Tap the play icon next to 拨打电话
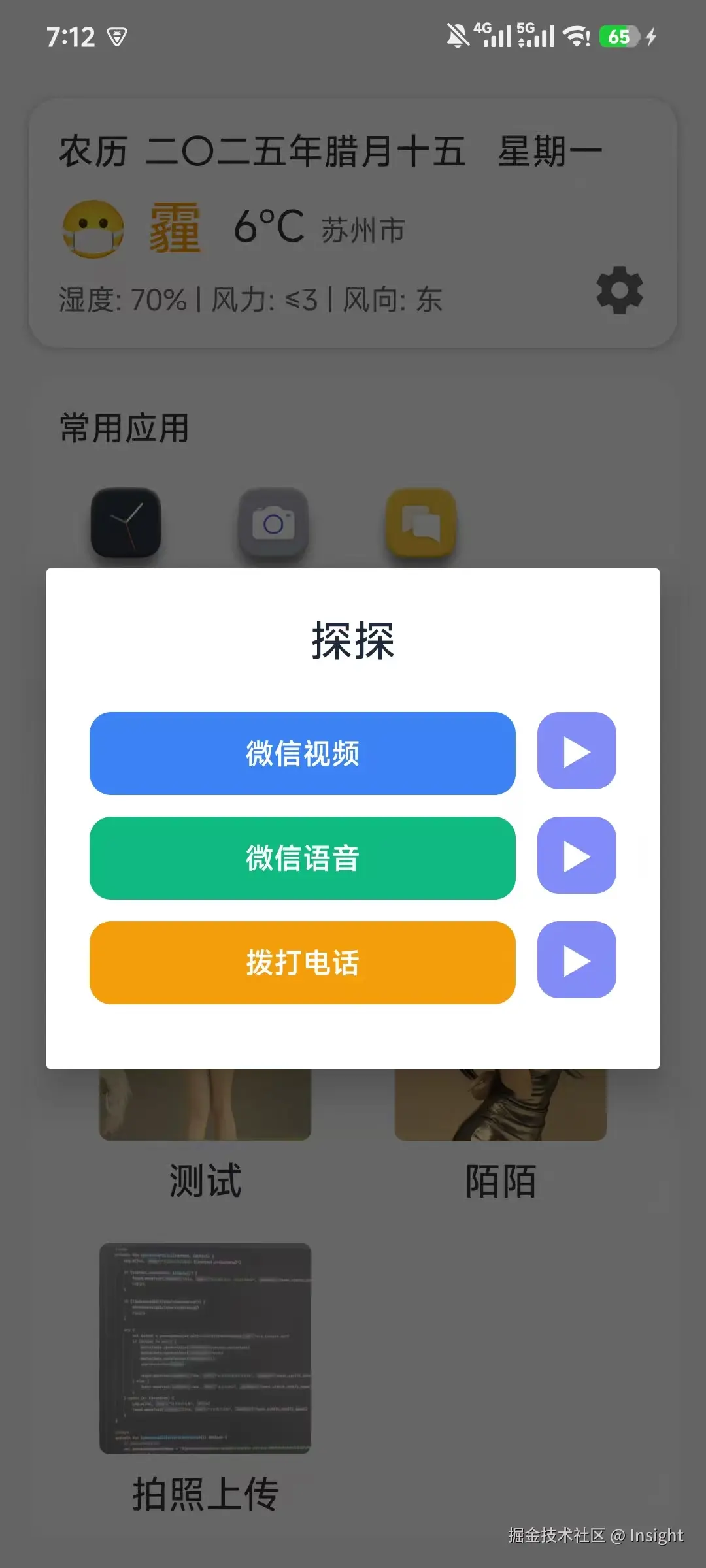The width and height of the screenshot is (706, 1568). pyautogui.click(x=577, y=960)
